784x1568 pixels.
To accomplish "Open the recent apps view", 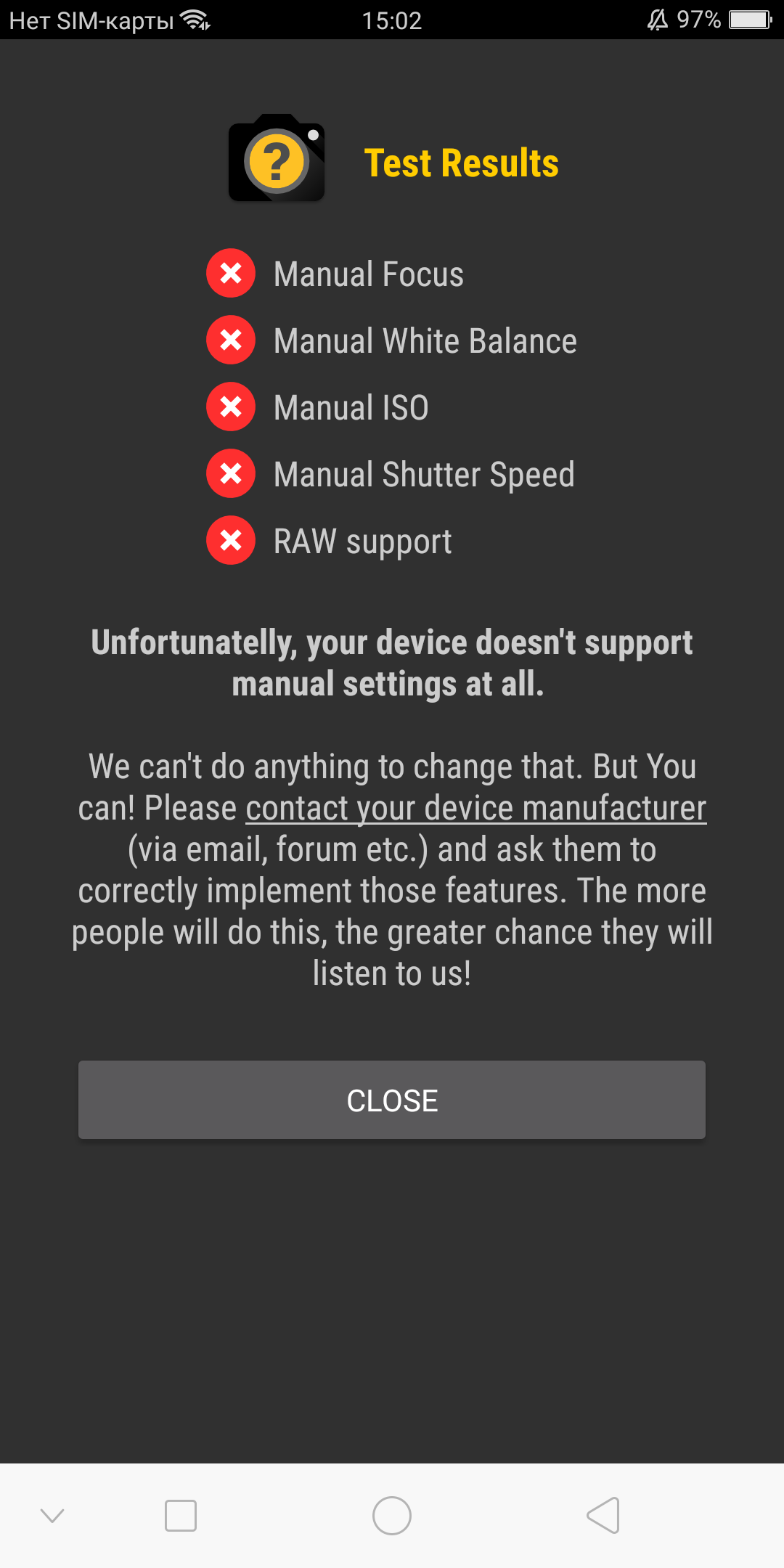I will pos(181,1516).
